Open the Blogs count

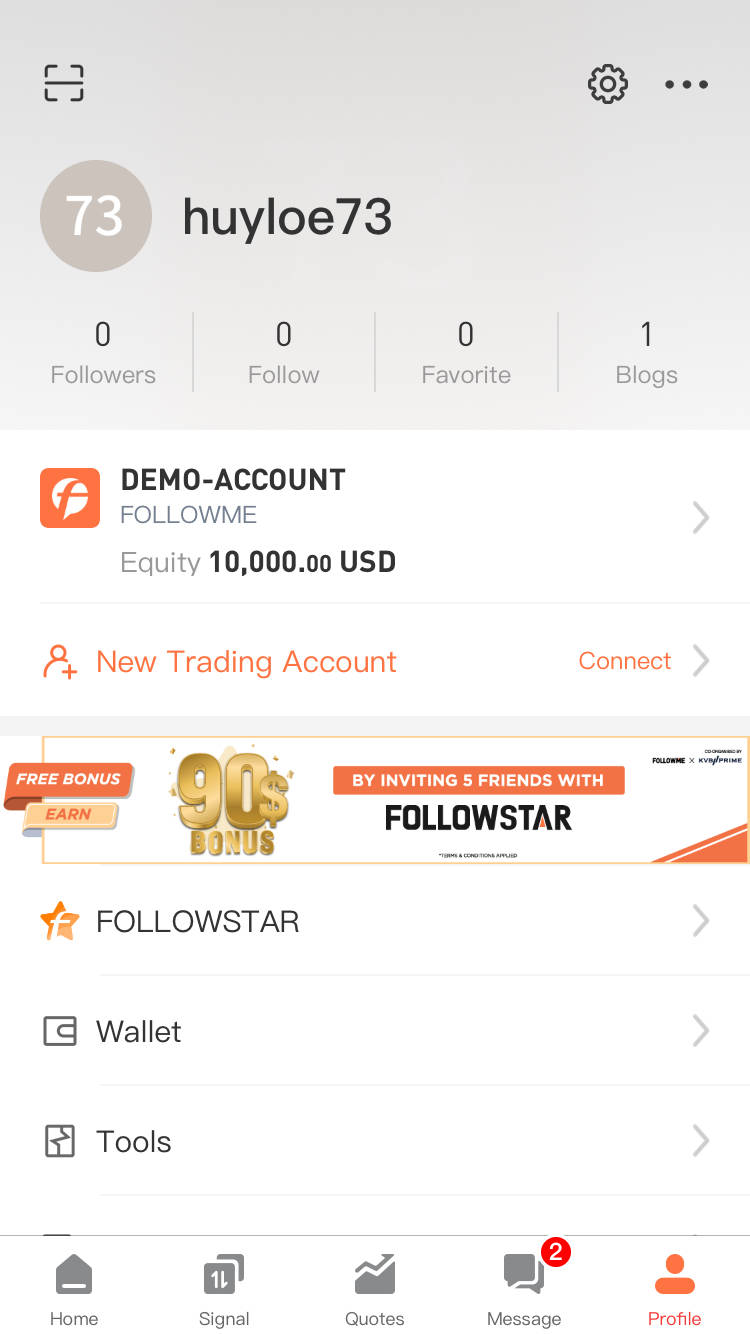click(646, 353)
